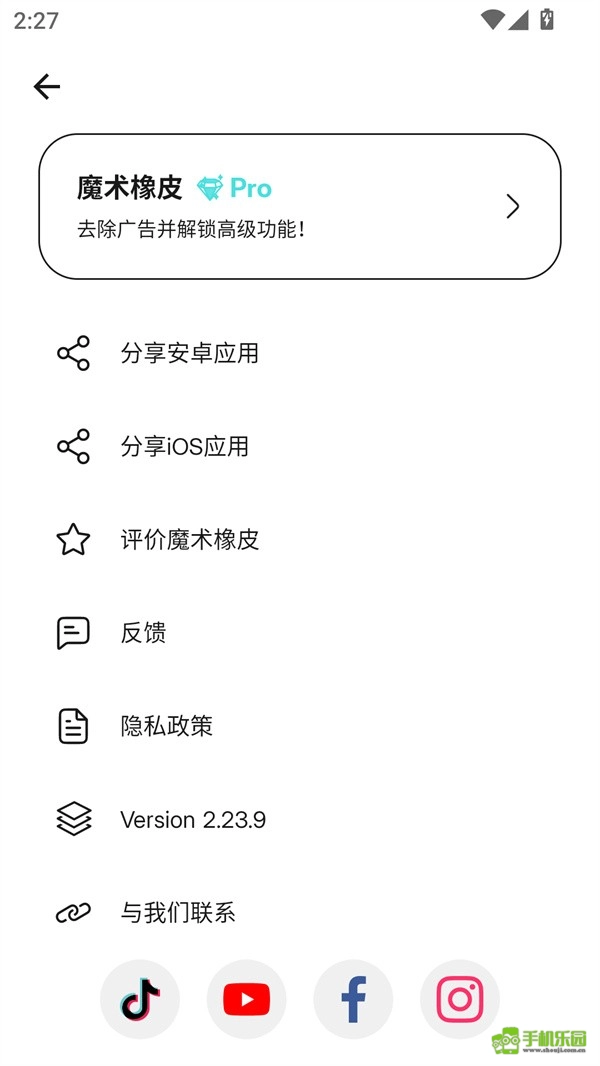
Task: Launch the Instagram profile icon
Action: click(x=460, y=999)
